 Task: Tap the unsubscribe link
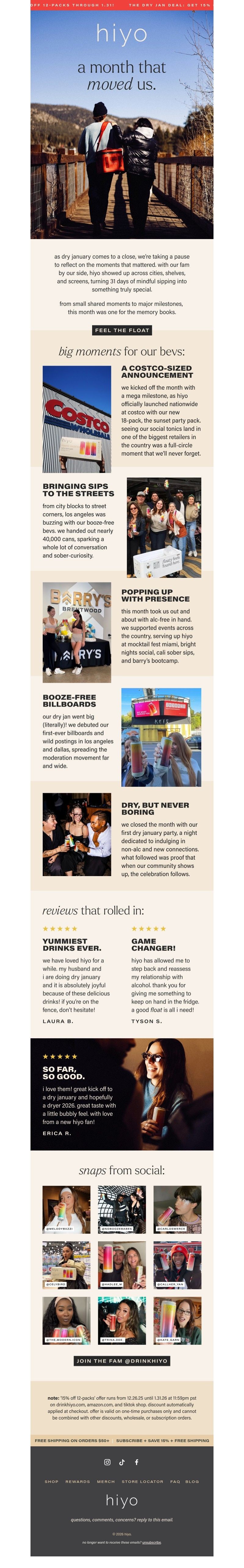point(152,1542)
